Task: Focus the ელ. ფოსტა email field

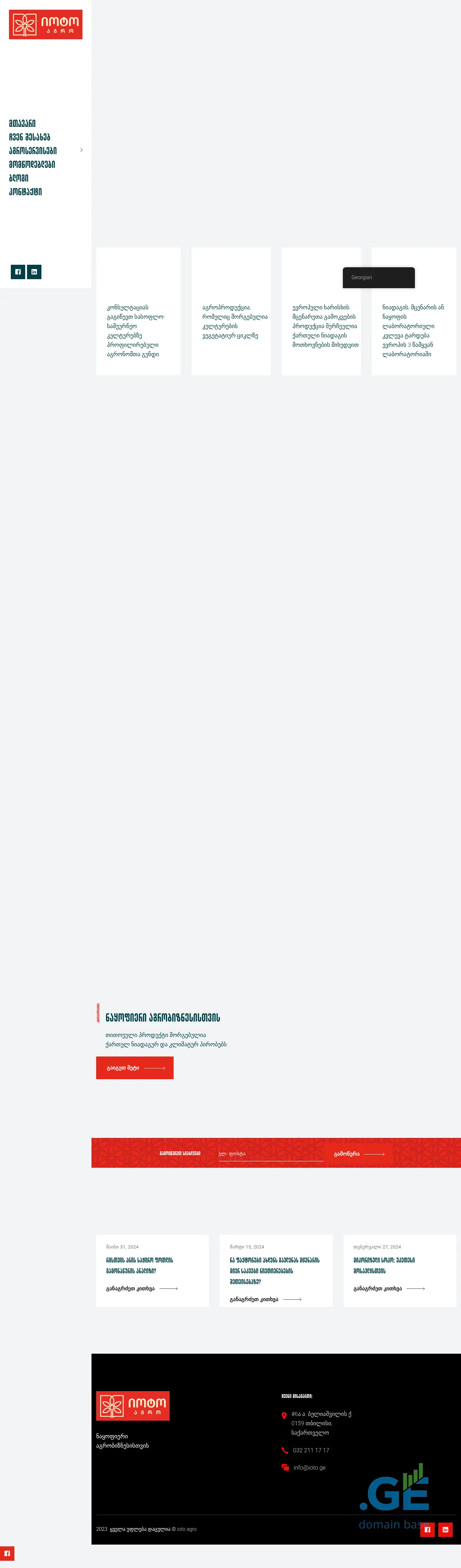Action: pos(270,1153)
